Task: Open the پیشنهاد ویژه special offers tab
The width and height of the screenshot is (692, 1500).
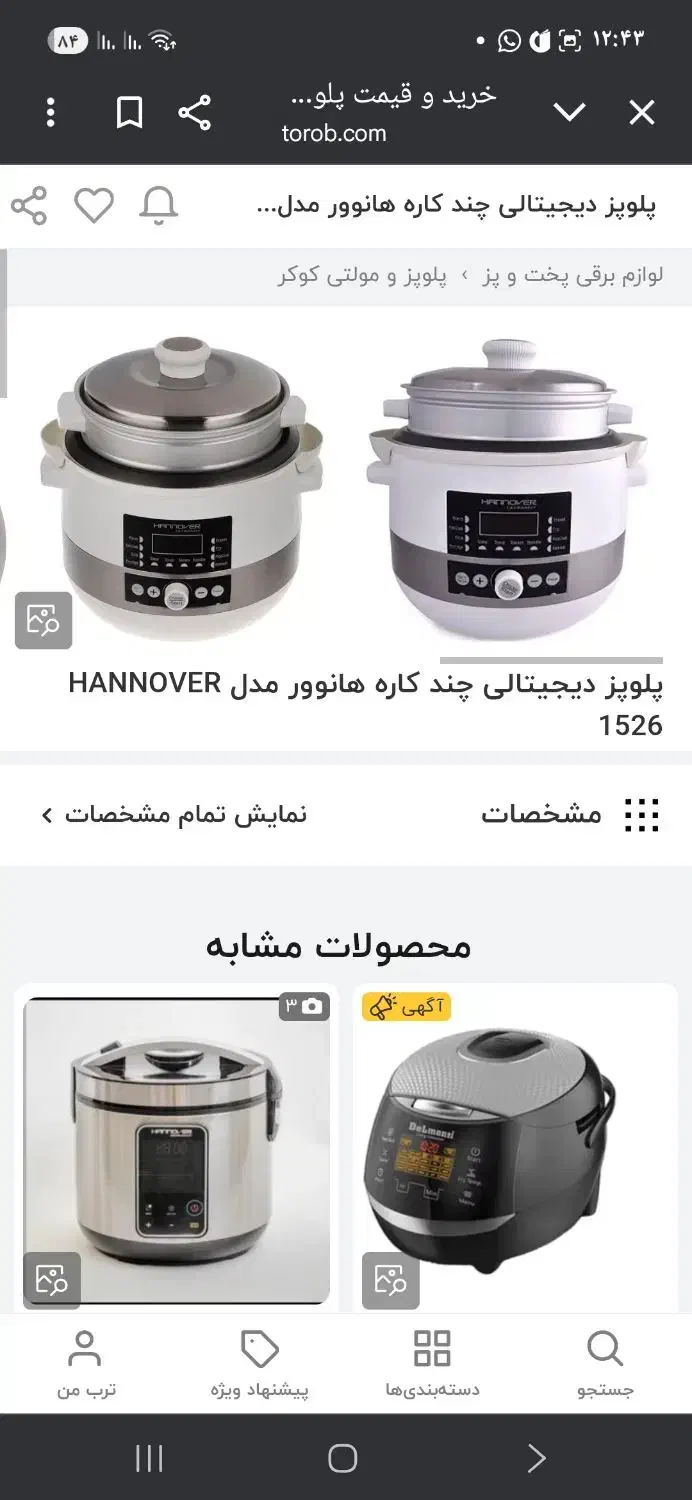Action: [x=259, y=1363]
